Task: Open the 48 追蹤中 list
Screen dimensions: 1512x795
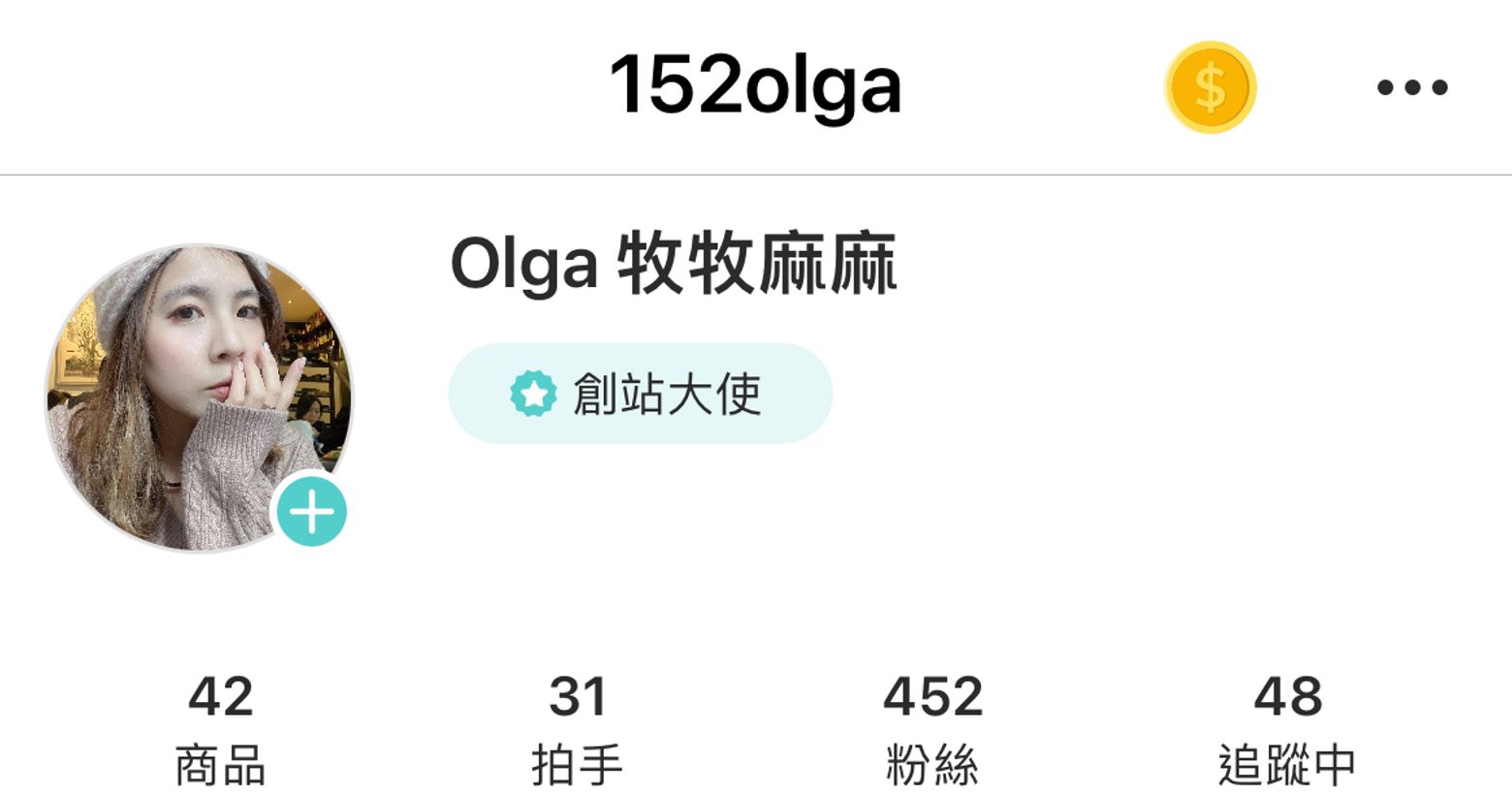Action: click(x=1287, y=729)
